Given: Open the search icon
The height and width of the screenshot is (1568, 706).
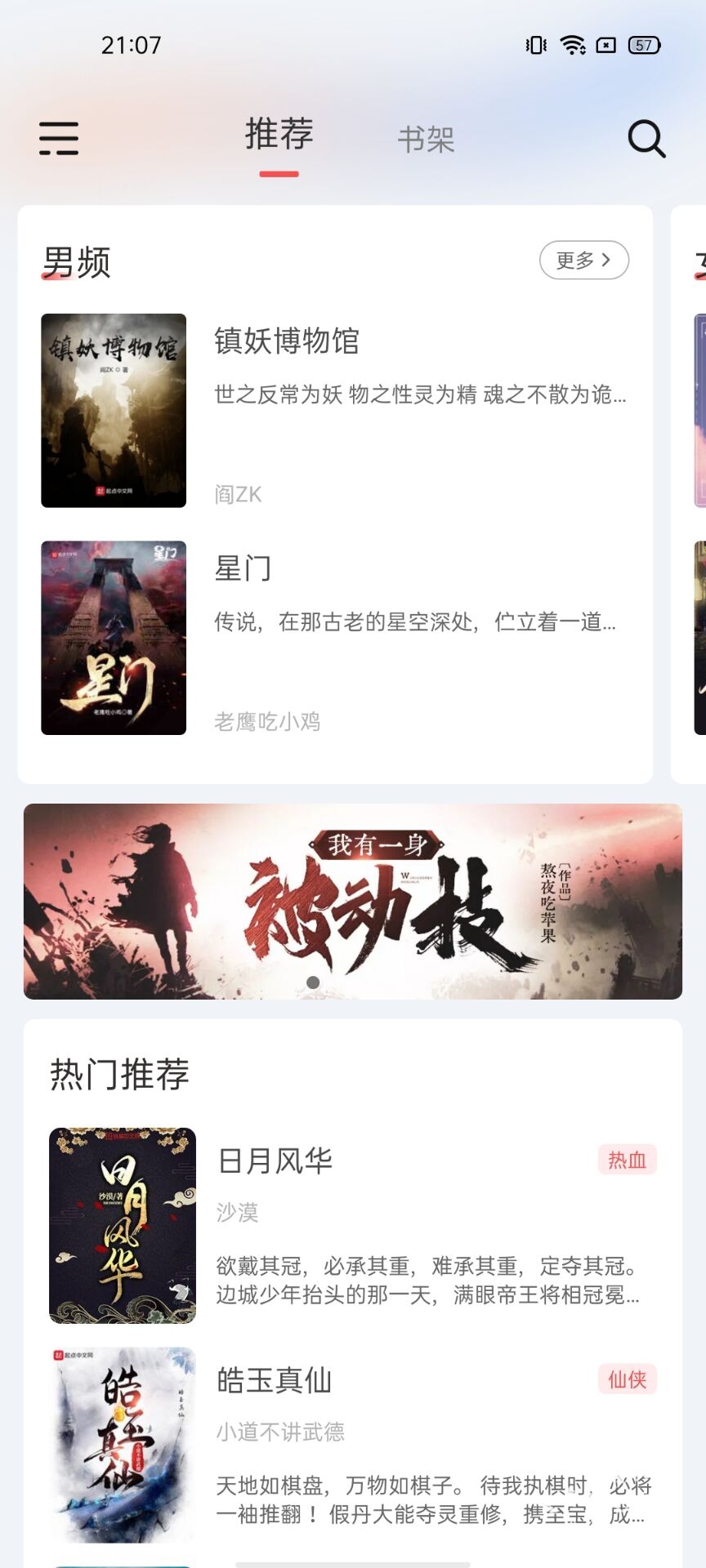Looking at the screenshot, I should coord(646,138).
